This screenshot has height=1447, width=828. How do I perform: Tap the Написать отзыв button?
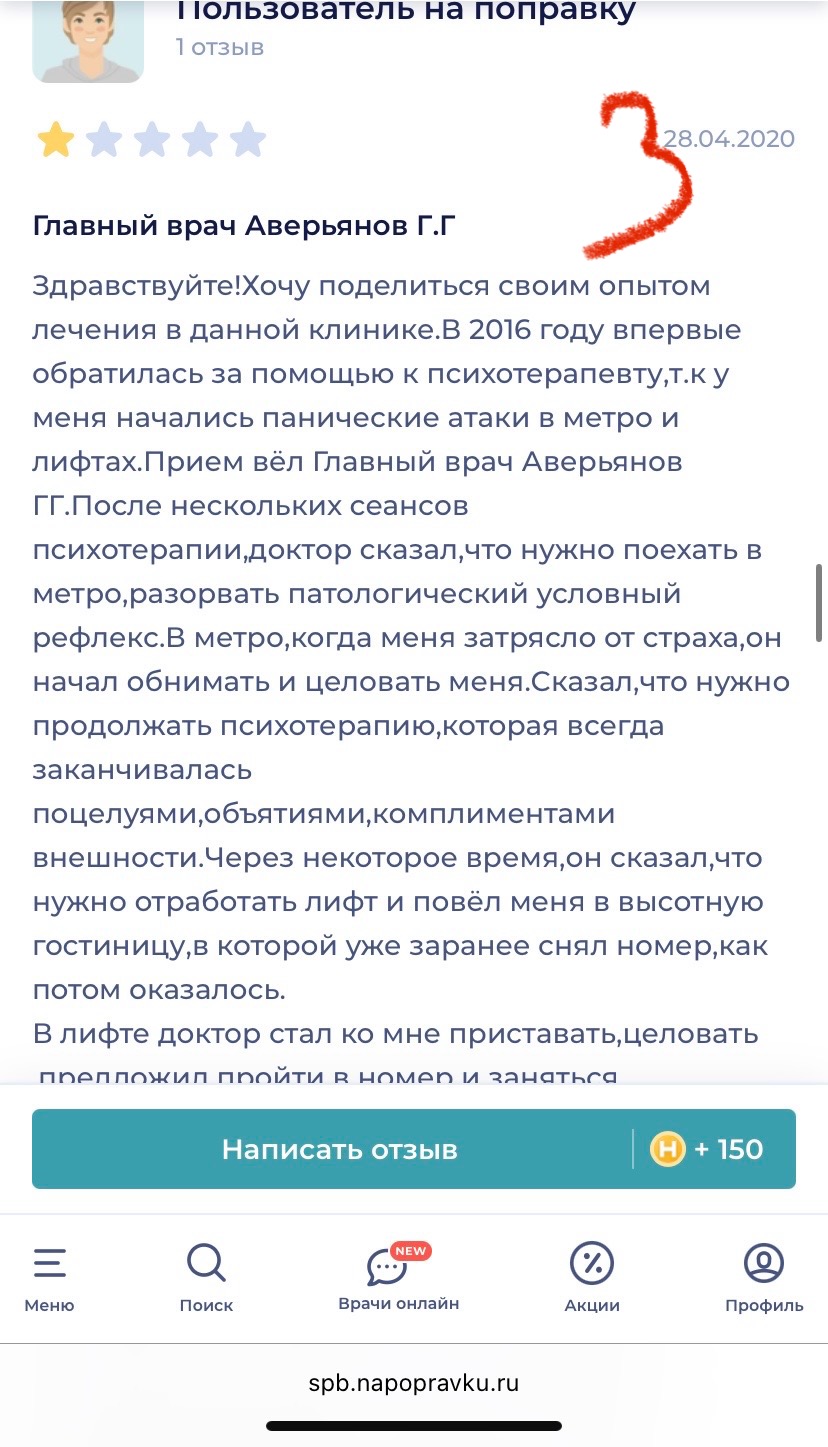(340, 1149)
